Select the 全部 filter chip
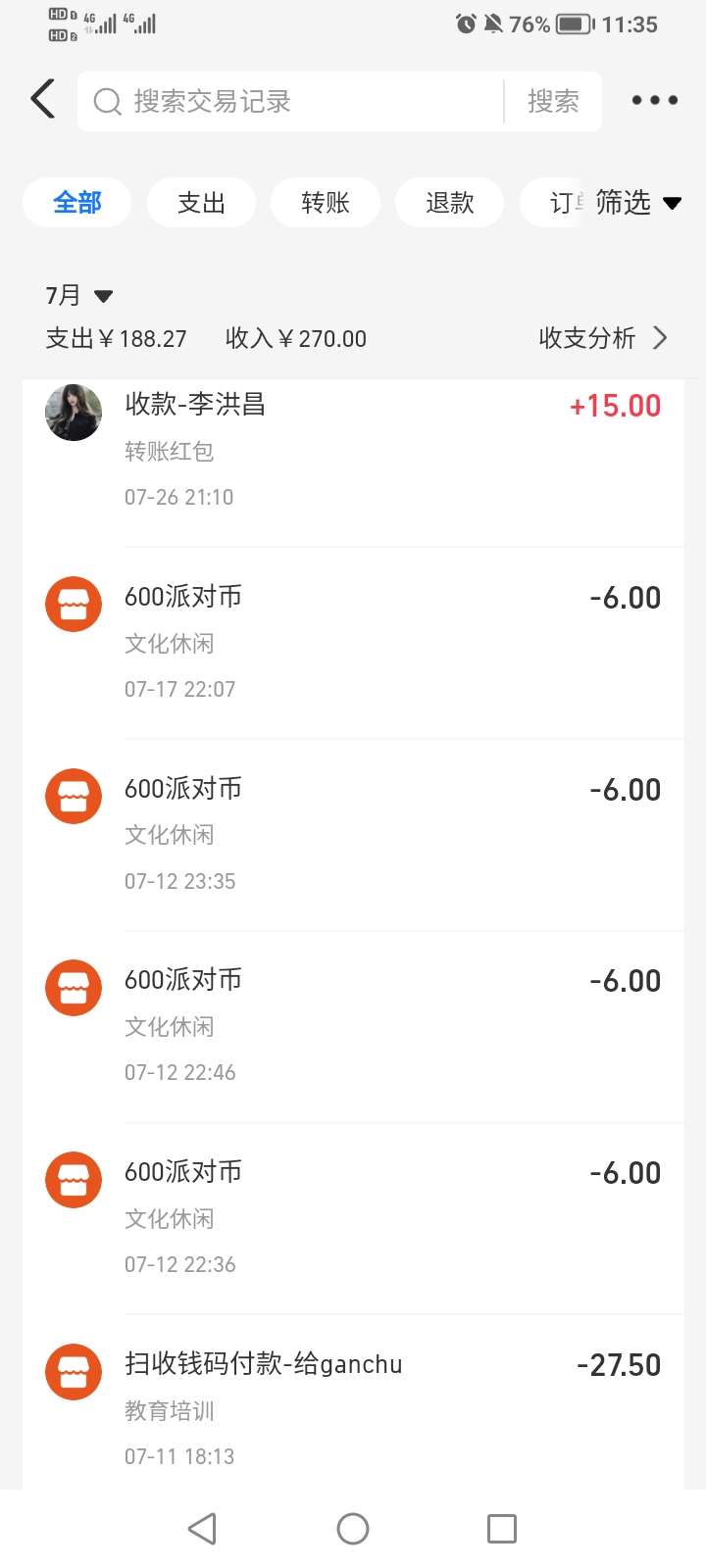 click(76, 203)
